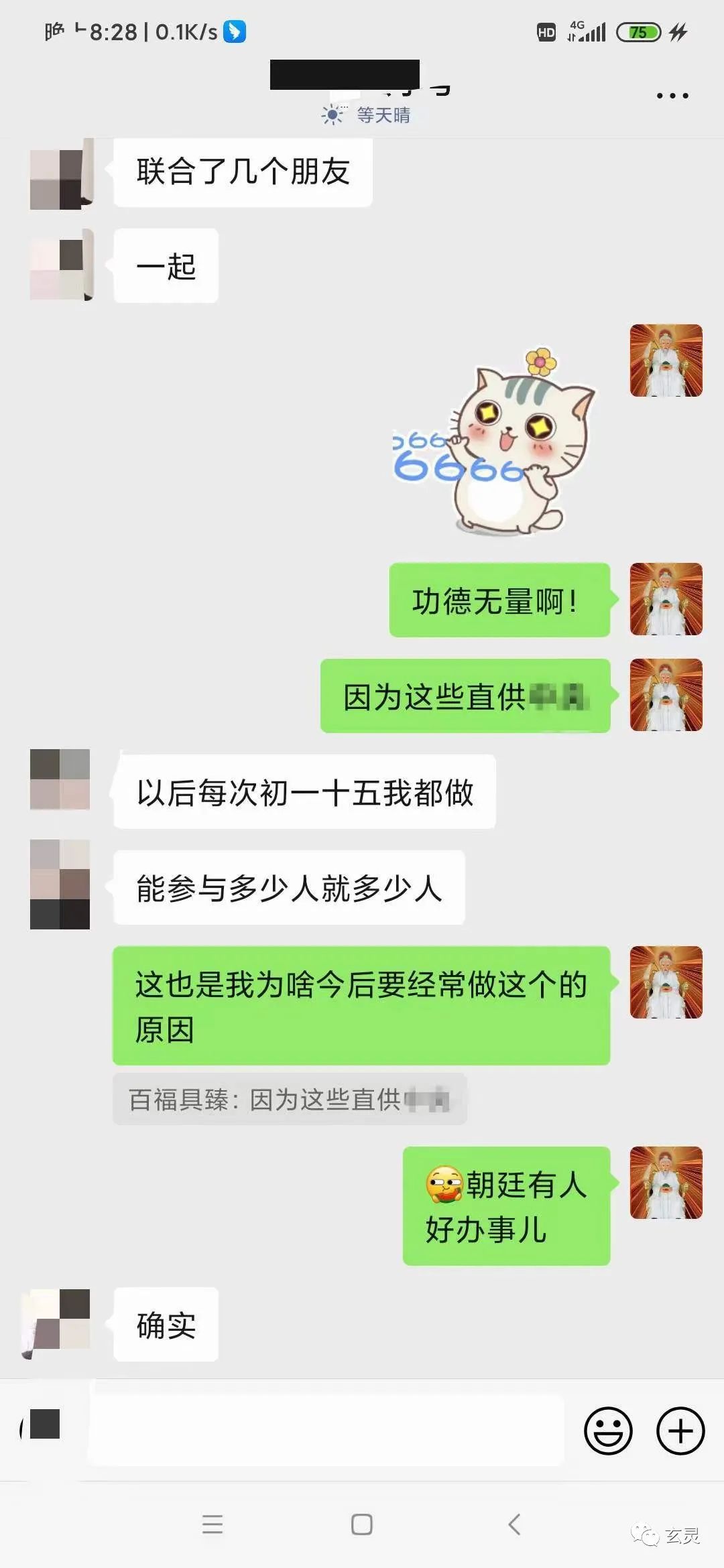Screen dimensions: 724x1568
Task: Open the plus attachment menu
Action: [x=680, y=1431]
